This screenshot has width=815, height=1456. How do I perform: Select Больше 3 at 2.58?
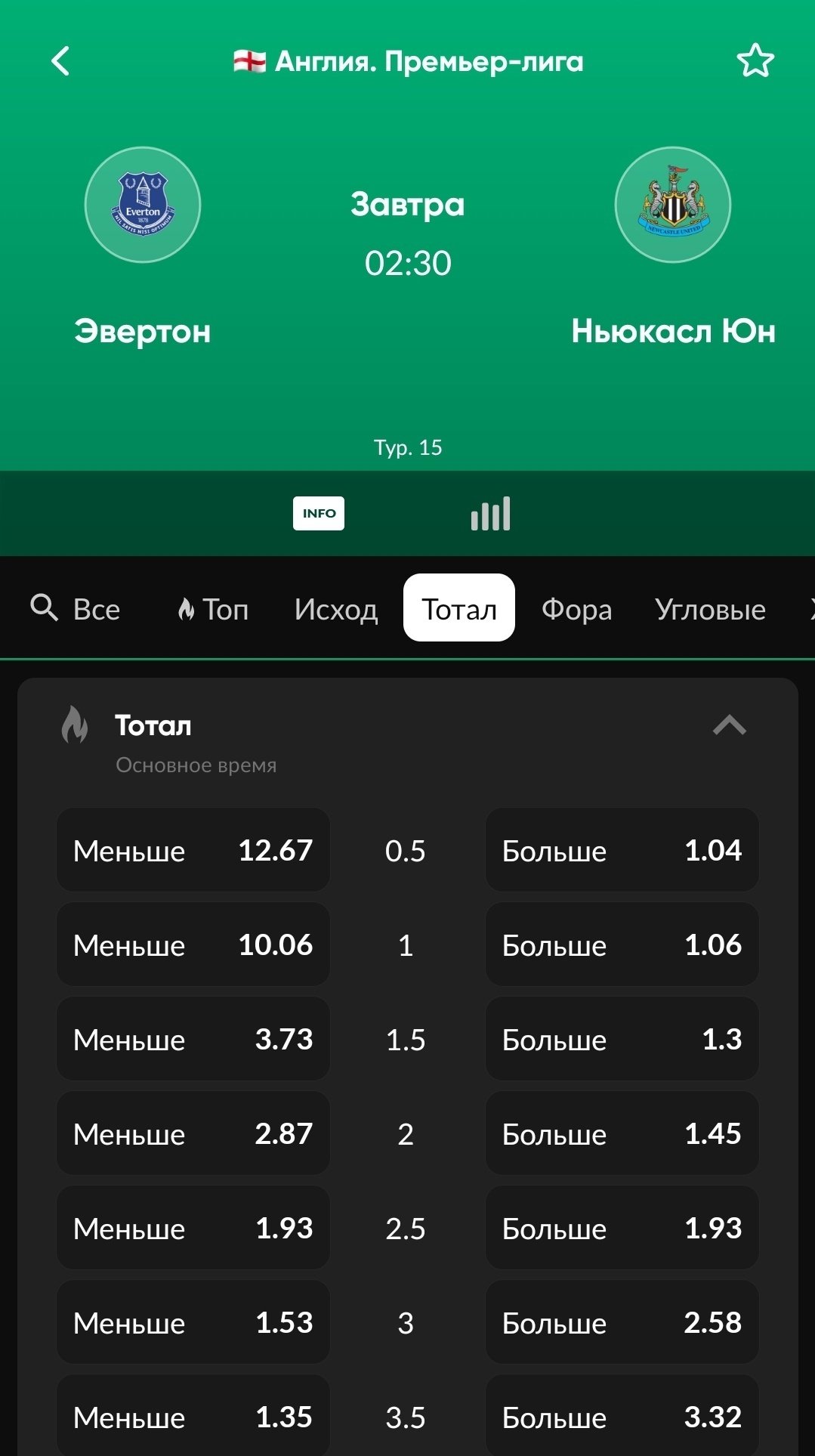[x=622, y=1322]
